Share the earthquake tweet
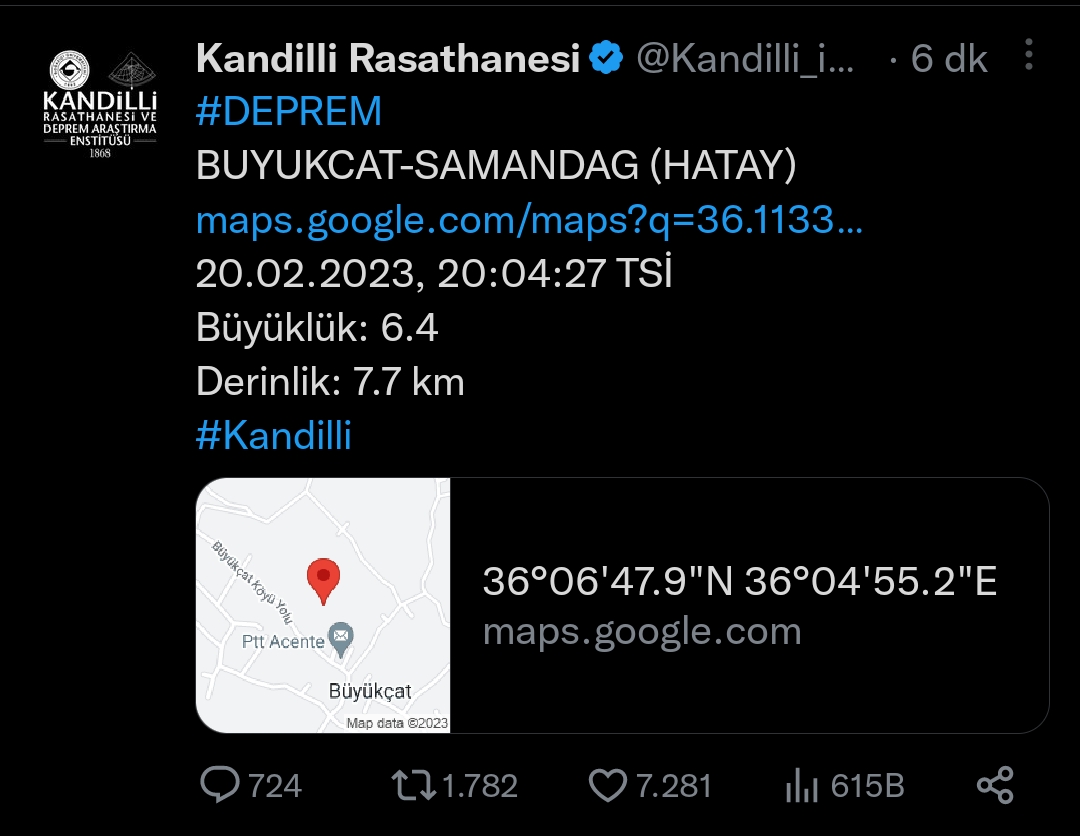The width and height of the screenshot is (1080, 836). click(x=995, y=785)
